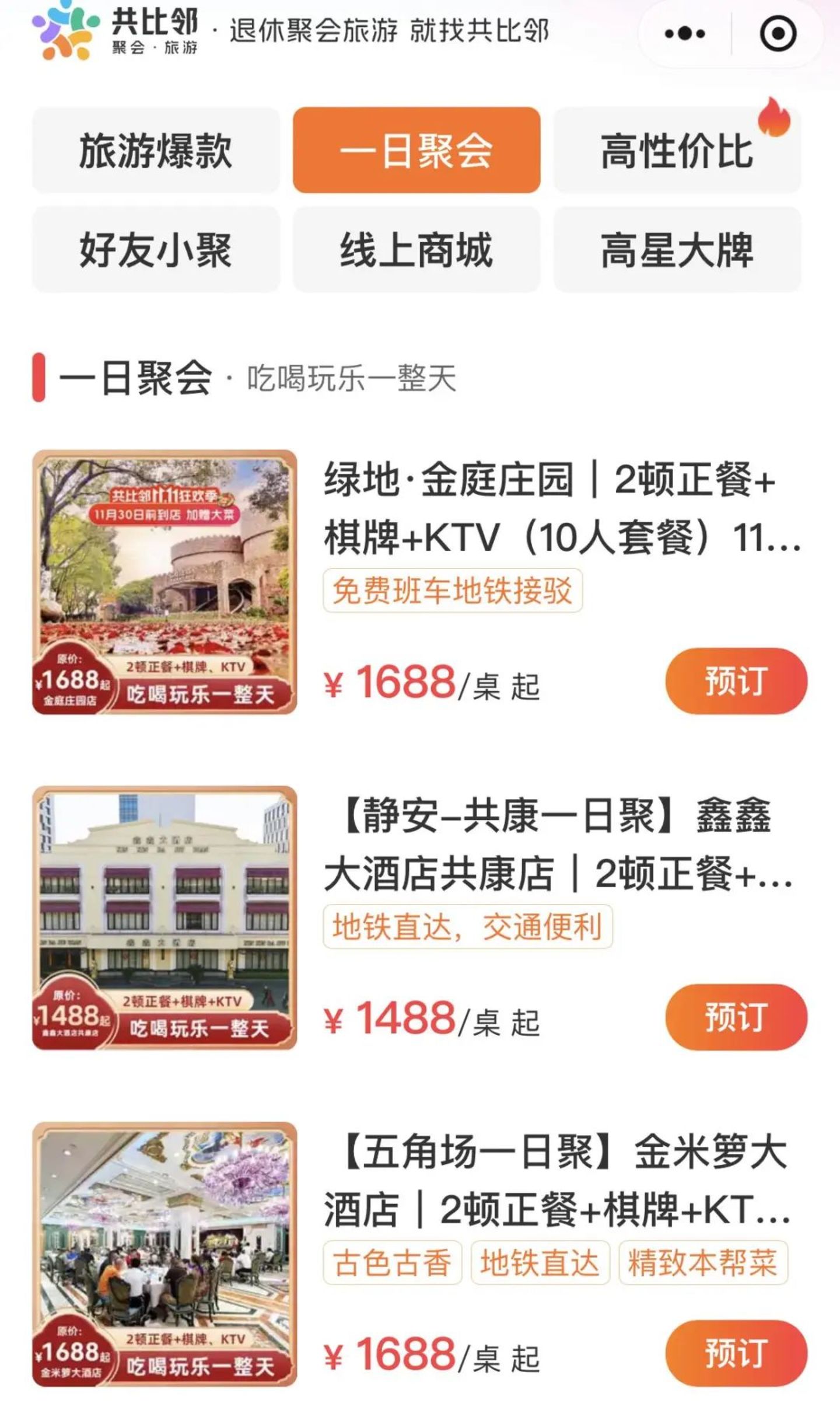Open the 绿地·金庭庄园 listing image
The height and width of the screenshot is (1417, 840).
pos(164,582)
